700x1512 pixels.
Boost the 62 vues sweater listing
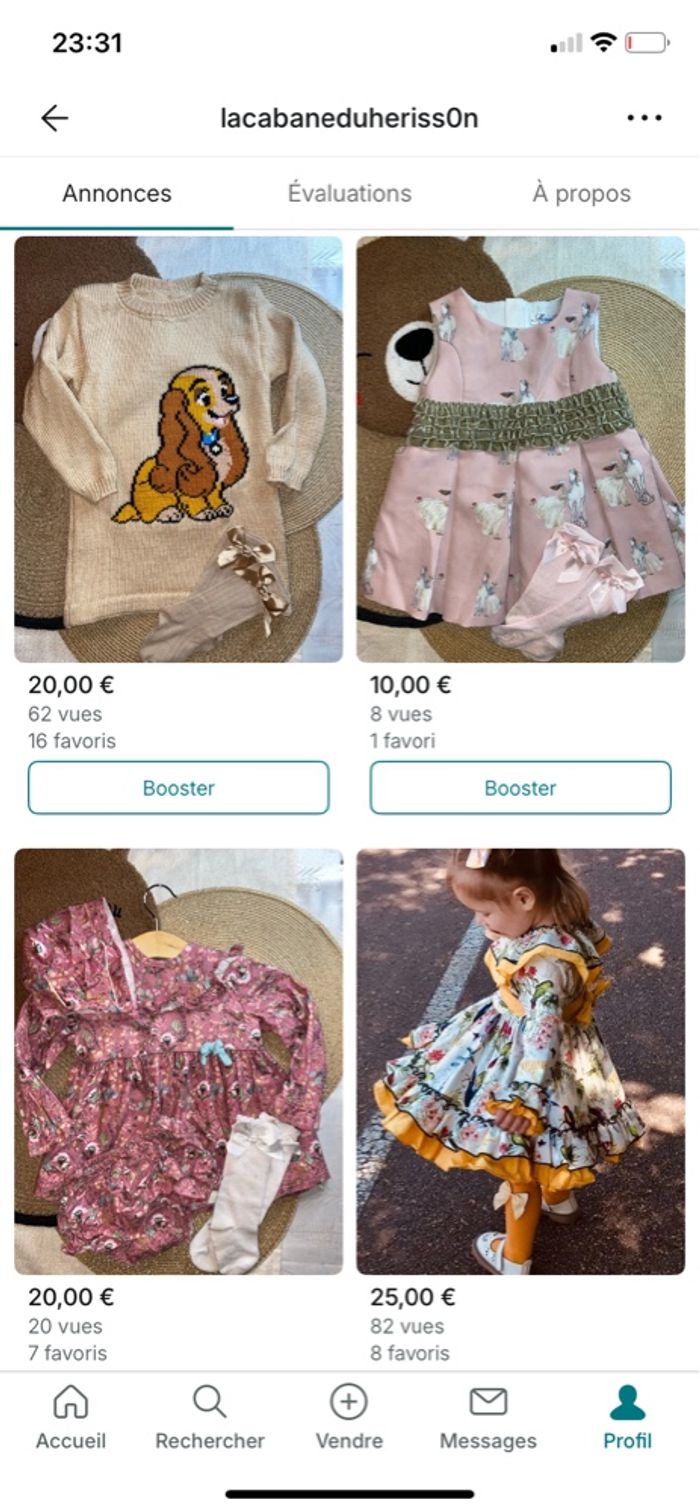point(178,788)
